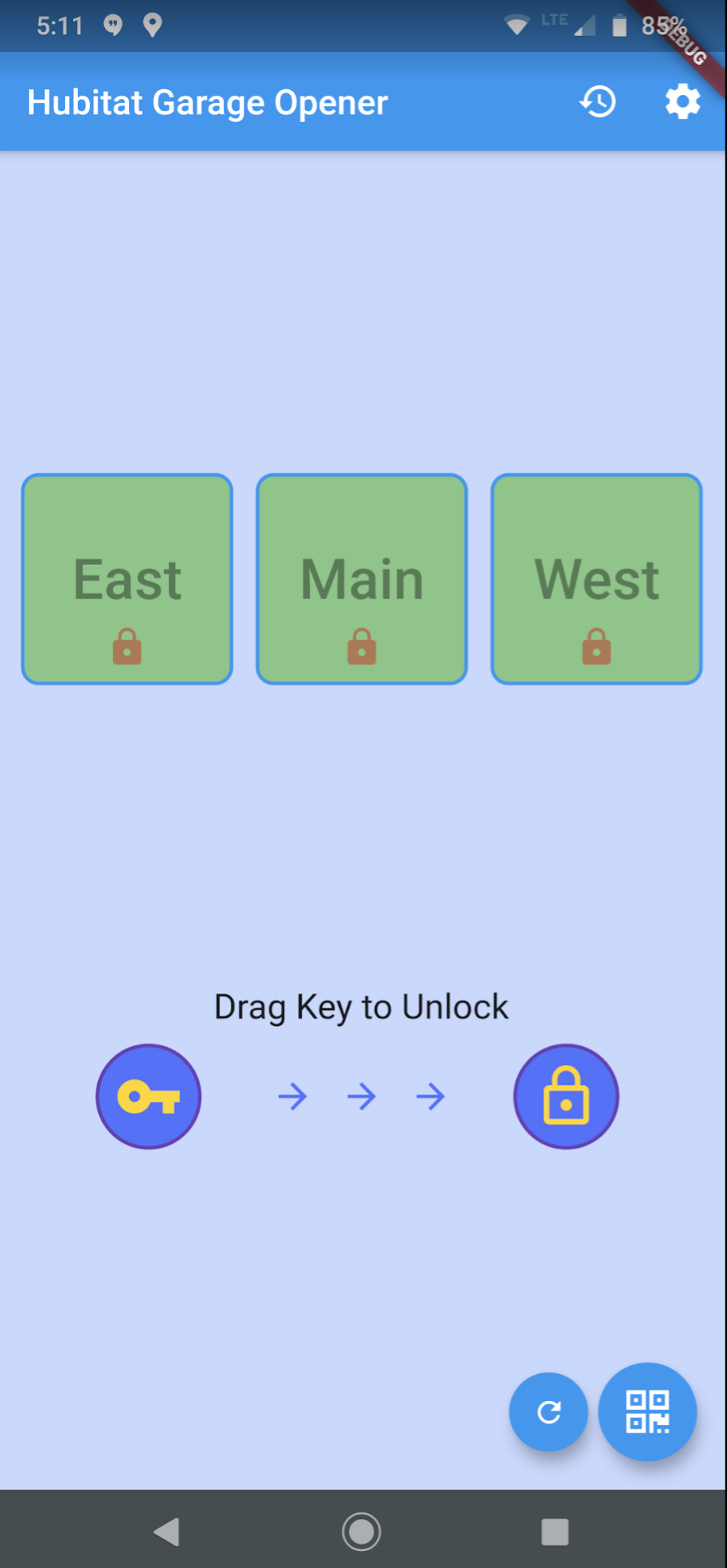Select the Main garage door button

362,579
